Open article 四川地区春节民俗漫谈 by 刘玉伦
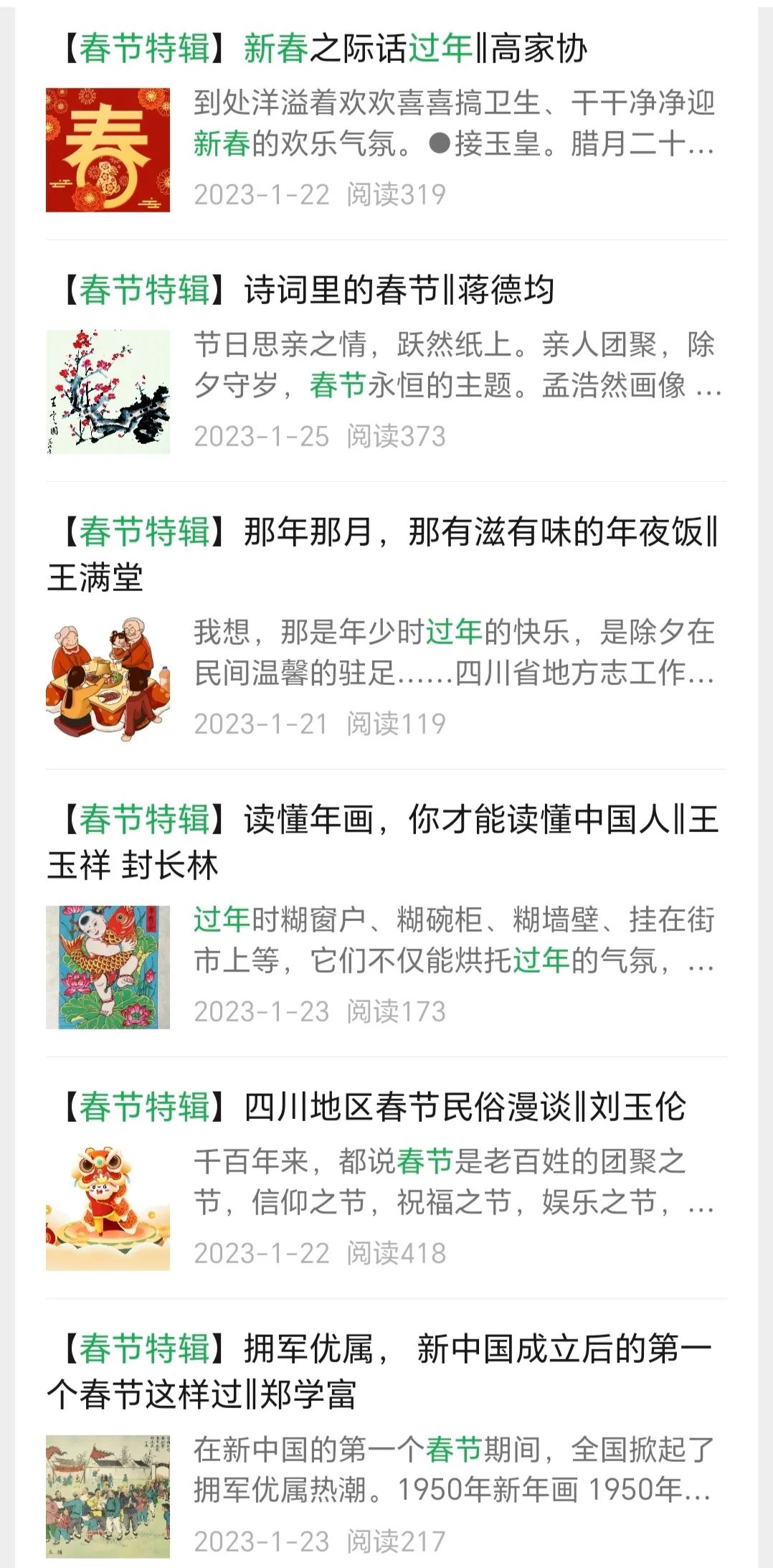The width and height of the screenshot is (773, 1568). point(373,1107)
